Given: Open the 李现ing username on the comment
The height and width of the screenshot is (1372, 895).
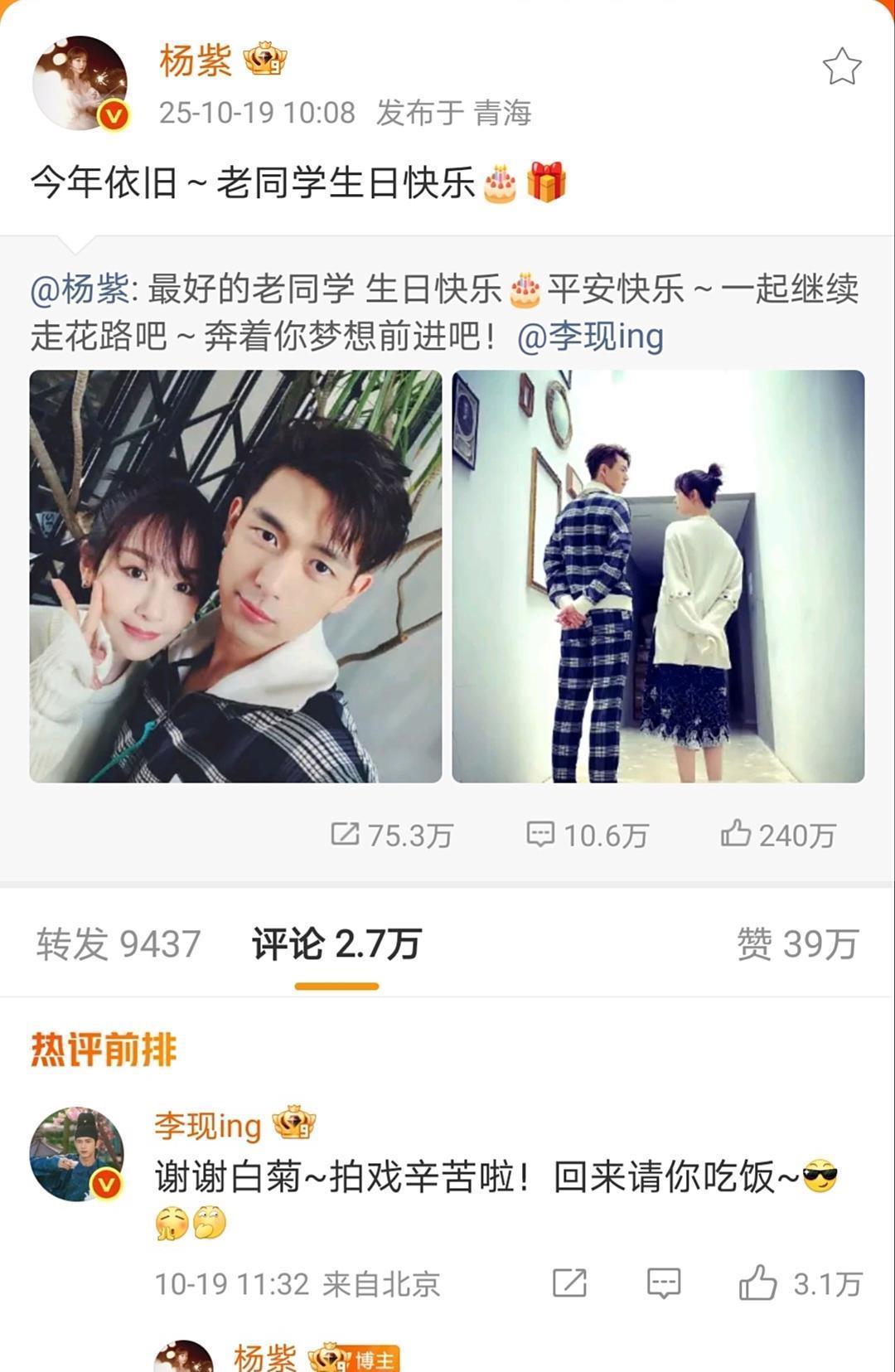Looking at the screenshot, I should tap(207, 1126).
